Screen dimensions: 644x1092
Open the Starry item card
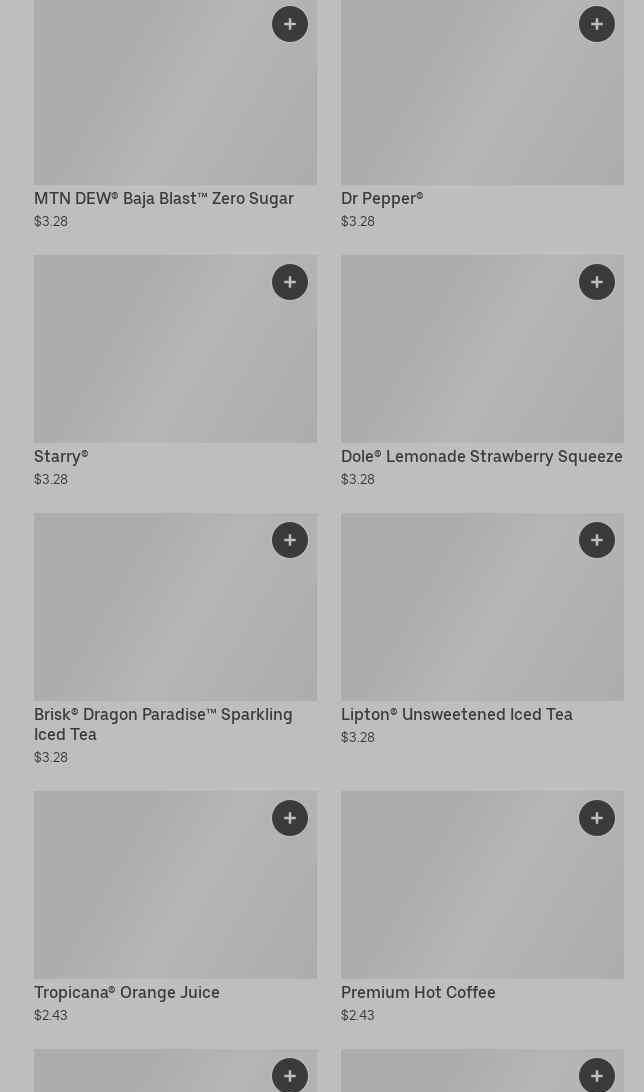click(175, 371)
